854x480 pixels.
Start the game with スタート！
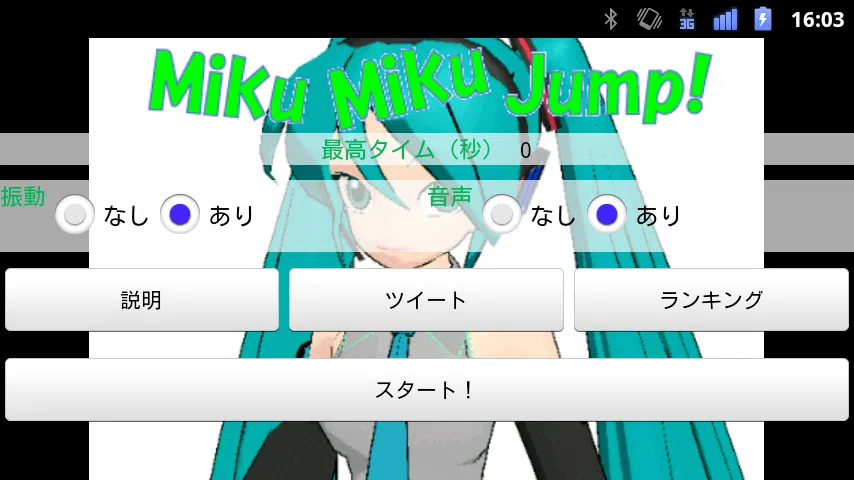(x=426, y=389)
